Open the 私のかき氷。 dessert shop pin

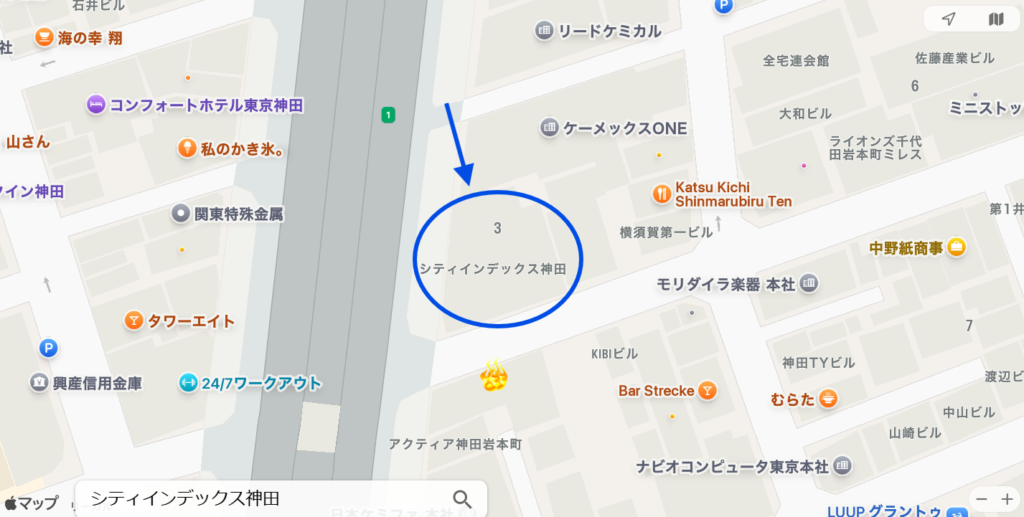[x=186, y=149]
